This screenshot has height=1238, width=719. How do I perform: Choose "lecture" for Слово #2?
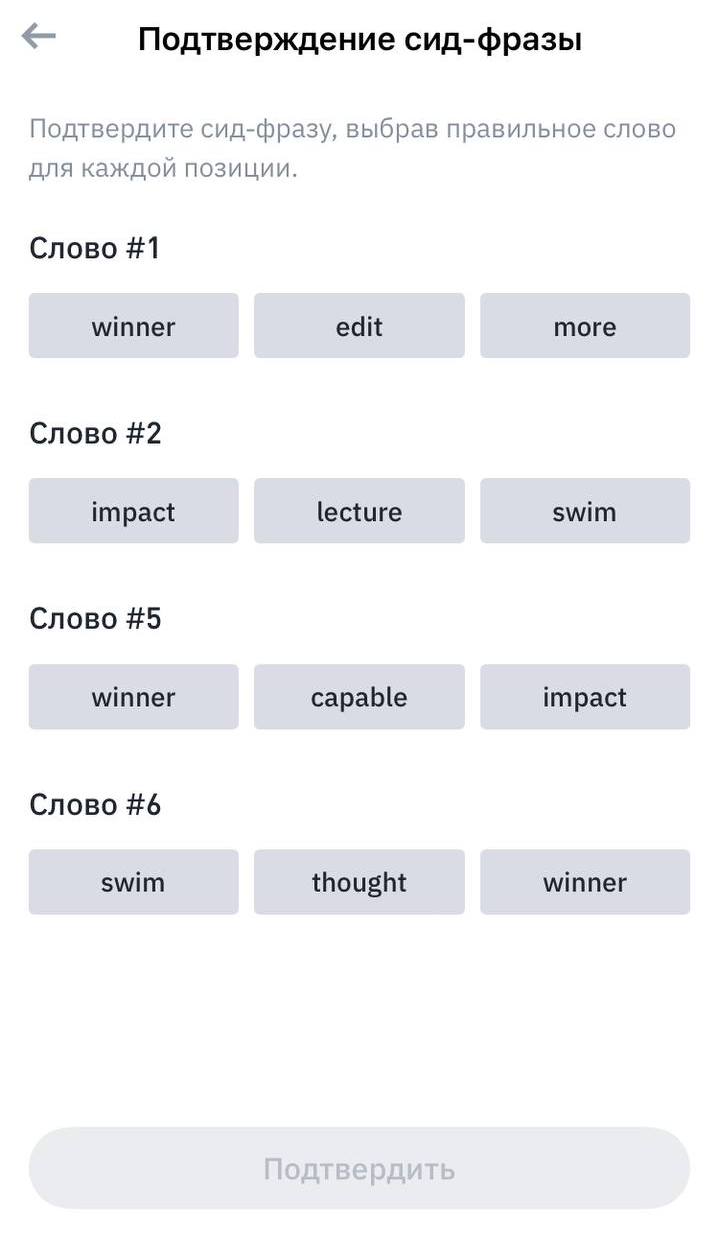click(359, 511)
